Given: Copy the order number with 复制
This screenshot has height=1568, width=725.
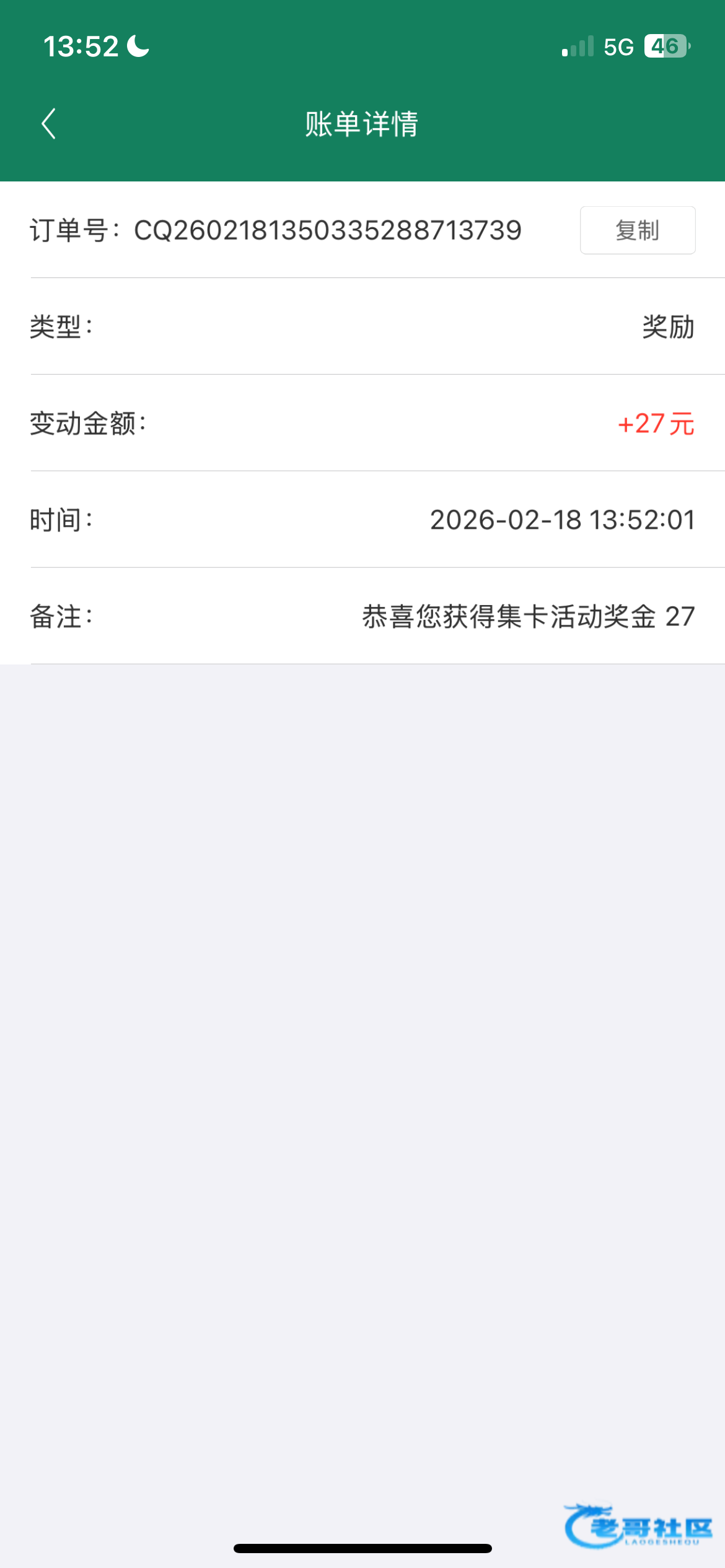Looking at the screenshot, I should click(x=637, y=230).
